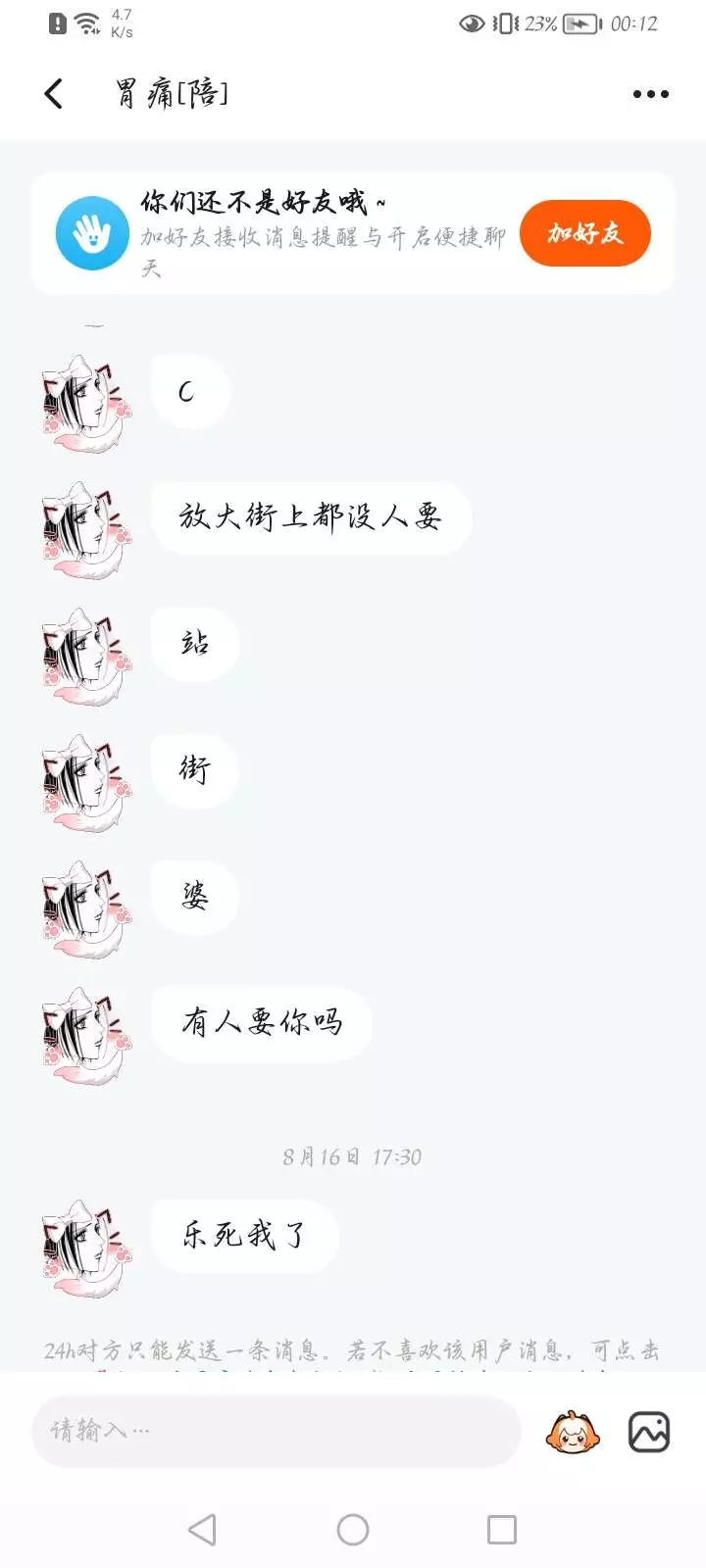Open the emoji sticker picker
Viewport: 706px width, 1568px height.
click(573, 1433)
